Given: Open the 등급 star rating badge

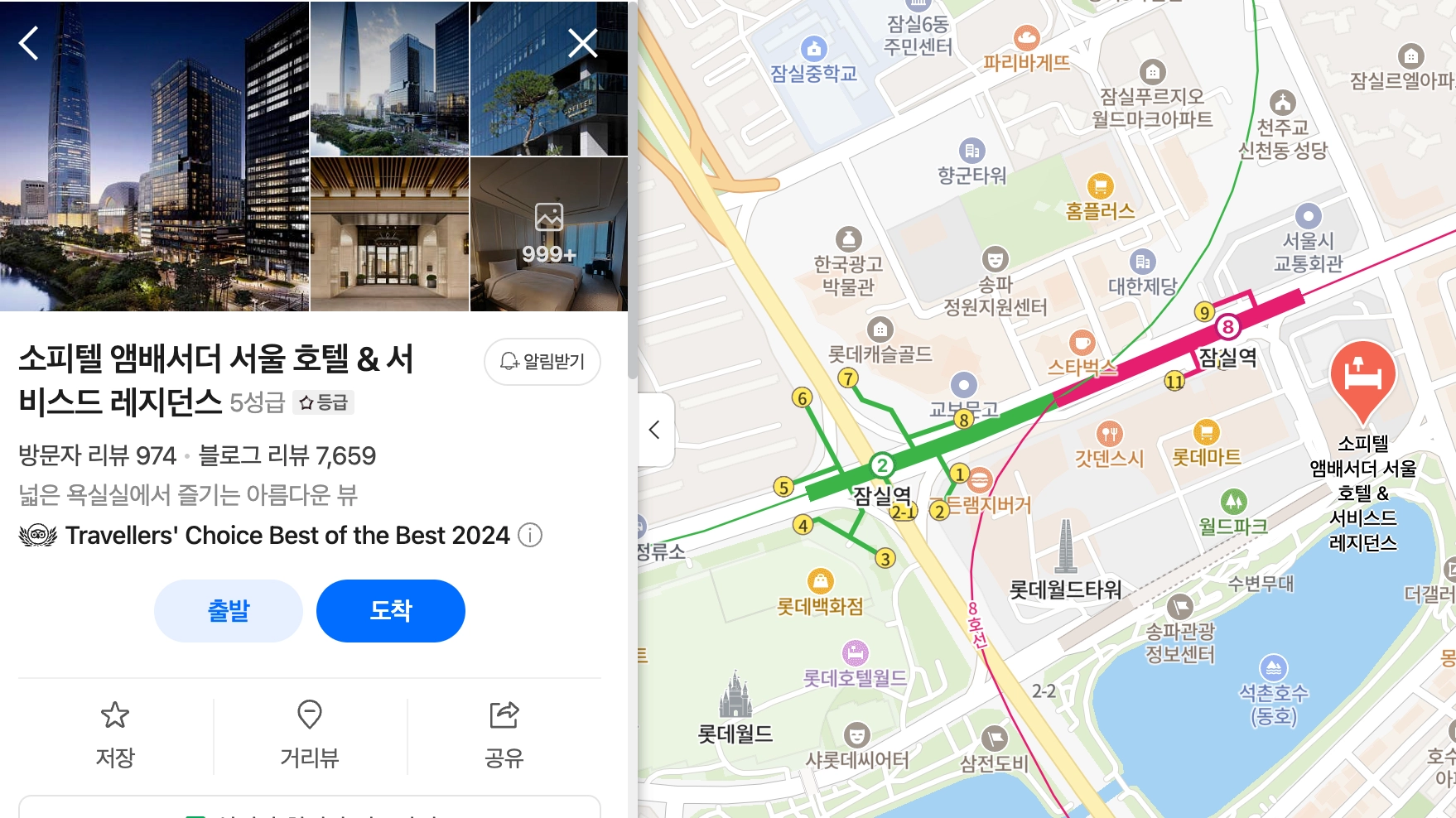Looking at the screenshot, I should click(324, 402).
